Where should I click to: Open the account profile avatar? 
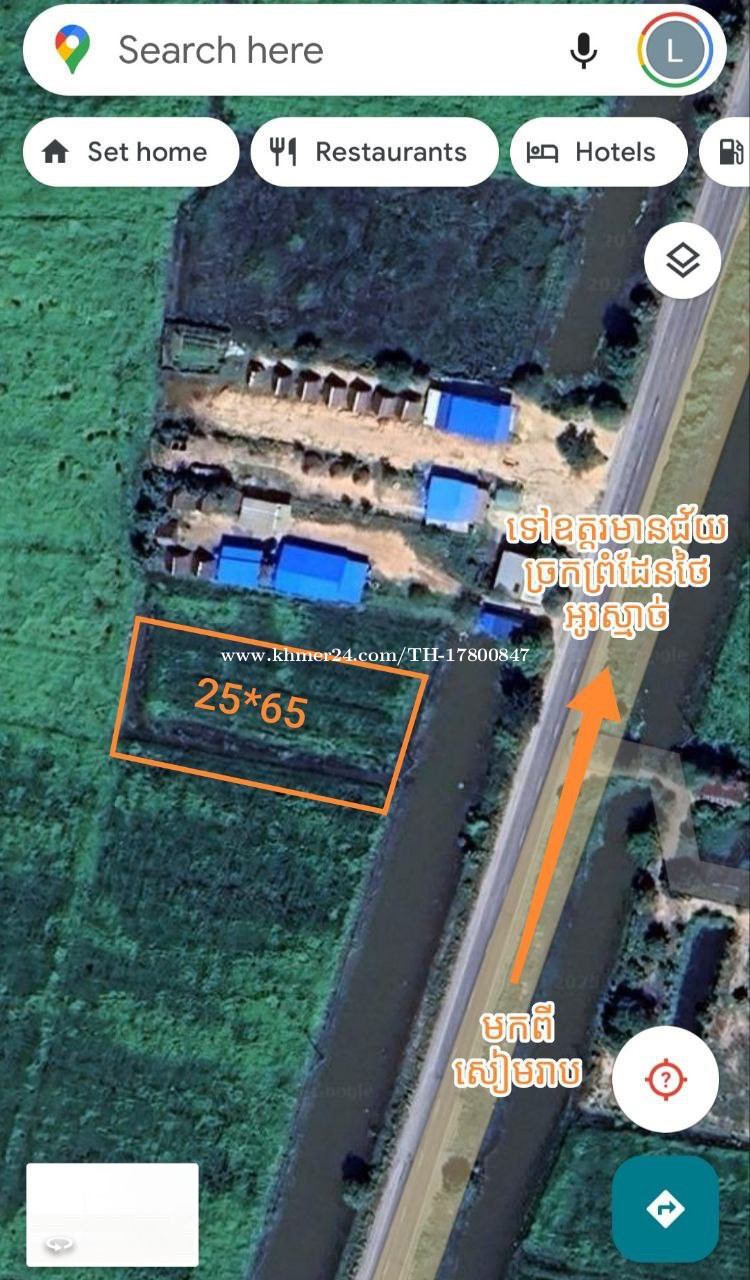pos(675,50)
